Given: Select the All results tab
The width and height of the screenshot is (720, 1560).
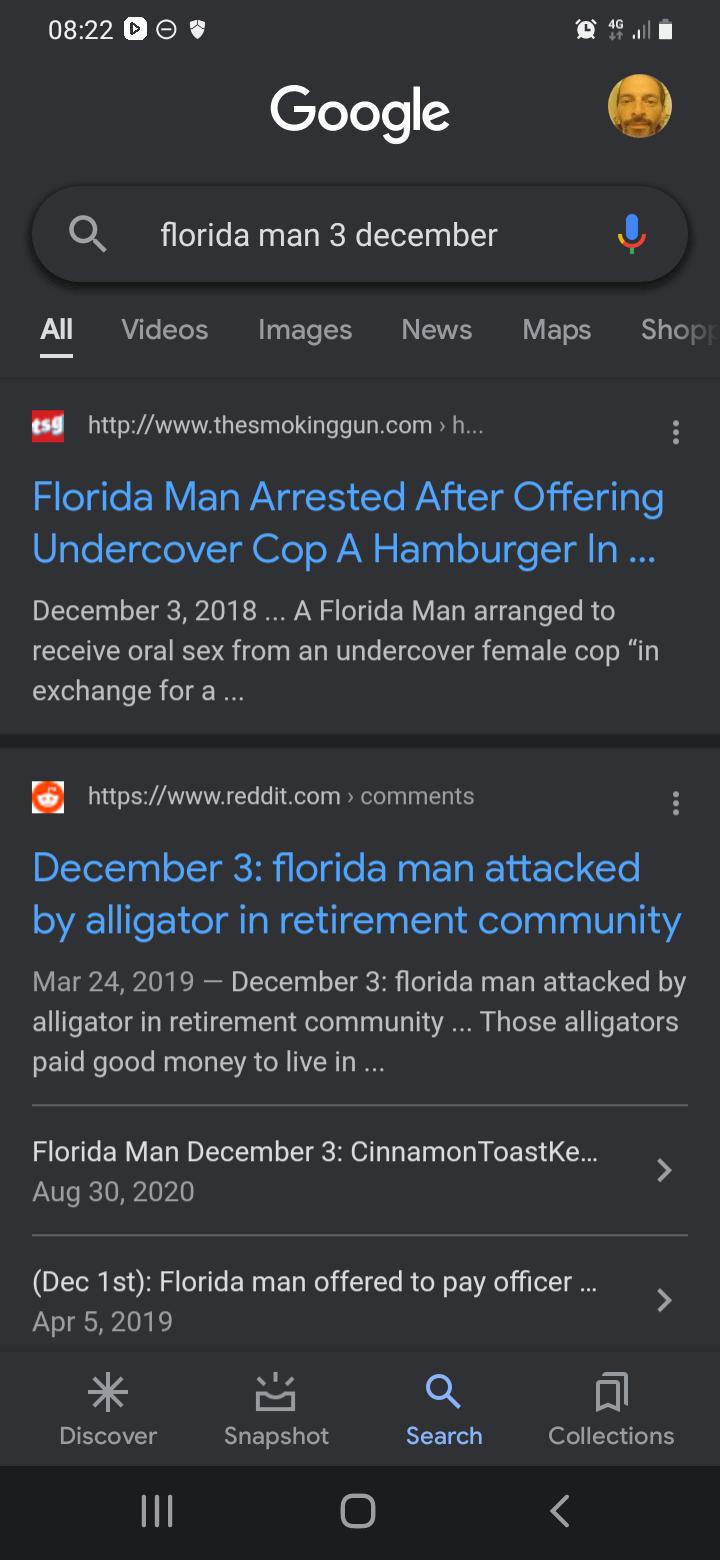Looking at the screenshot, I should coord(57,330).
